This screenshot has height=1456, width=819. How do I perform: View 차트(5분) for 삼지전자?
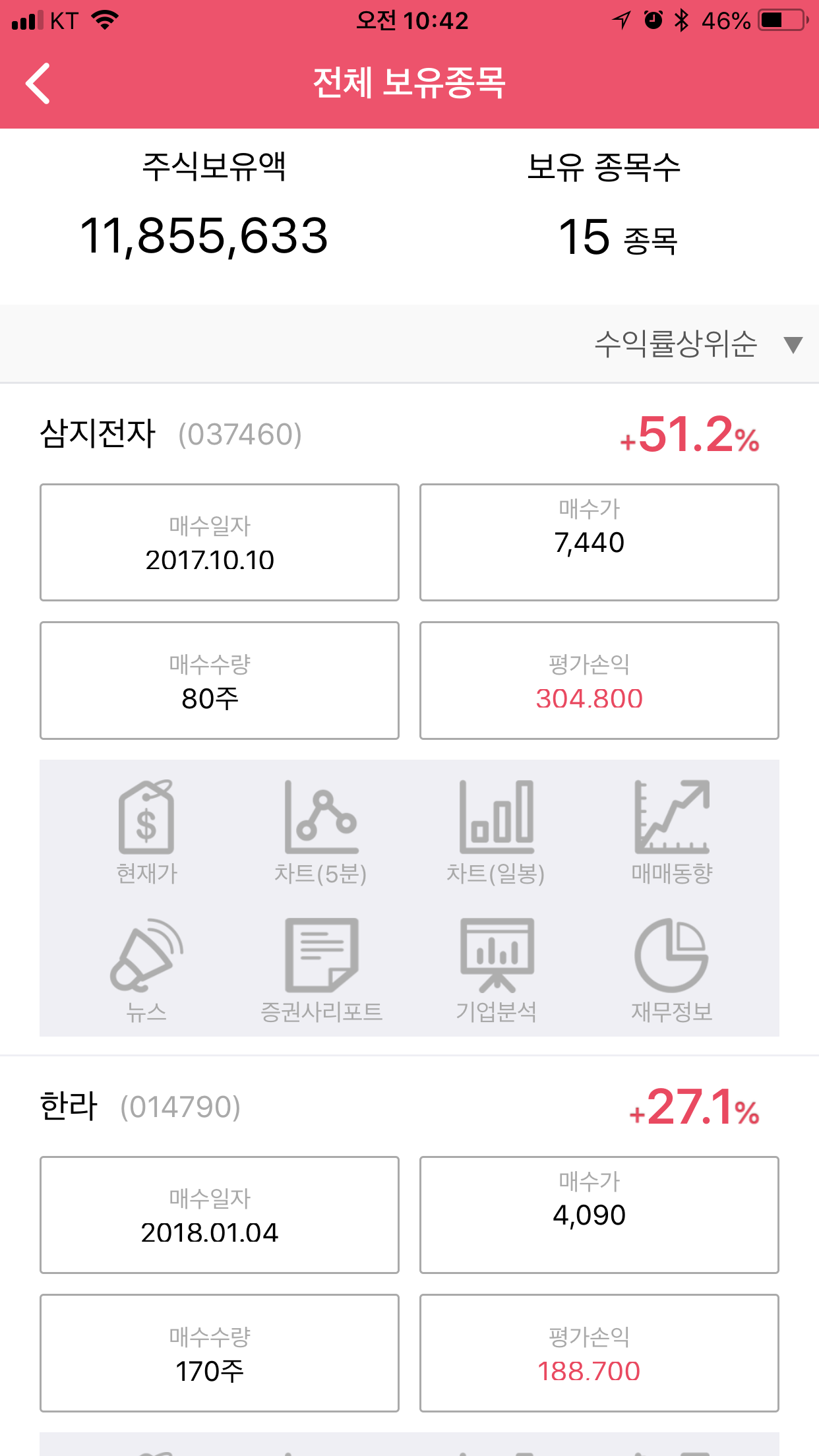pyautogui.click(x=321, y=831)
